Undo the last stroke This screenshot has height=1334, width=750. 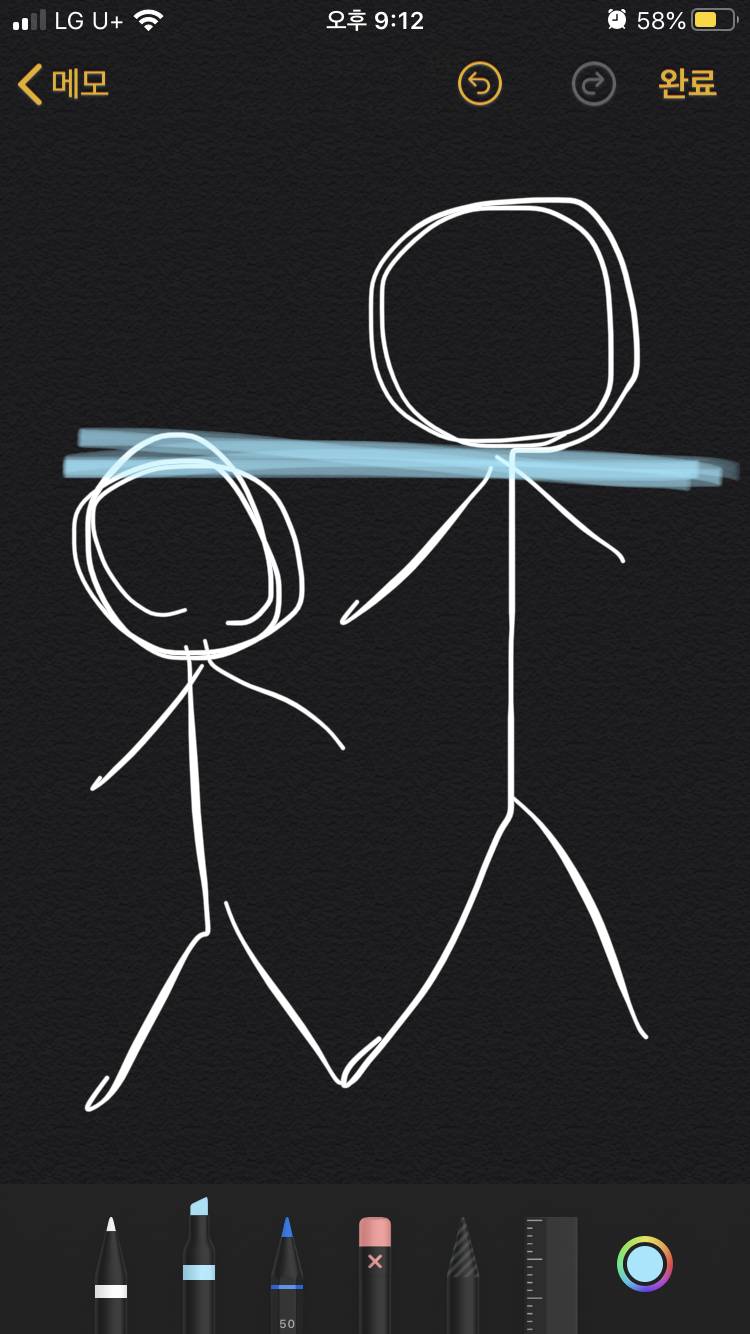click(x=479, y=85)
